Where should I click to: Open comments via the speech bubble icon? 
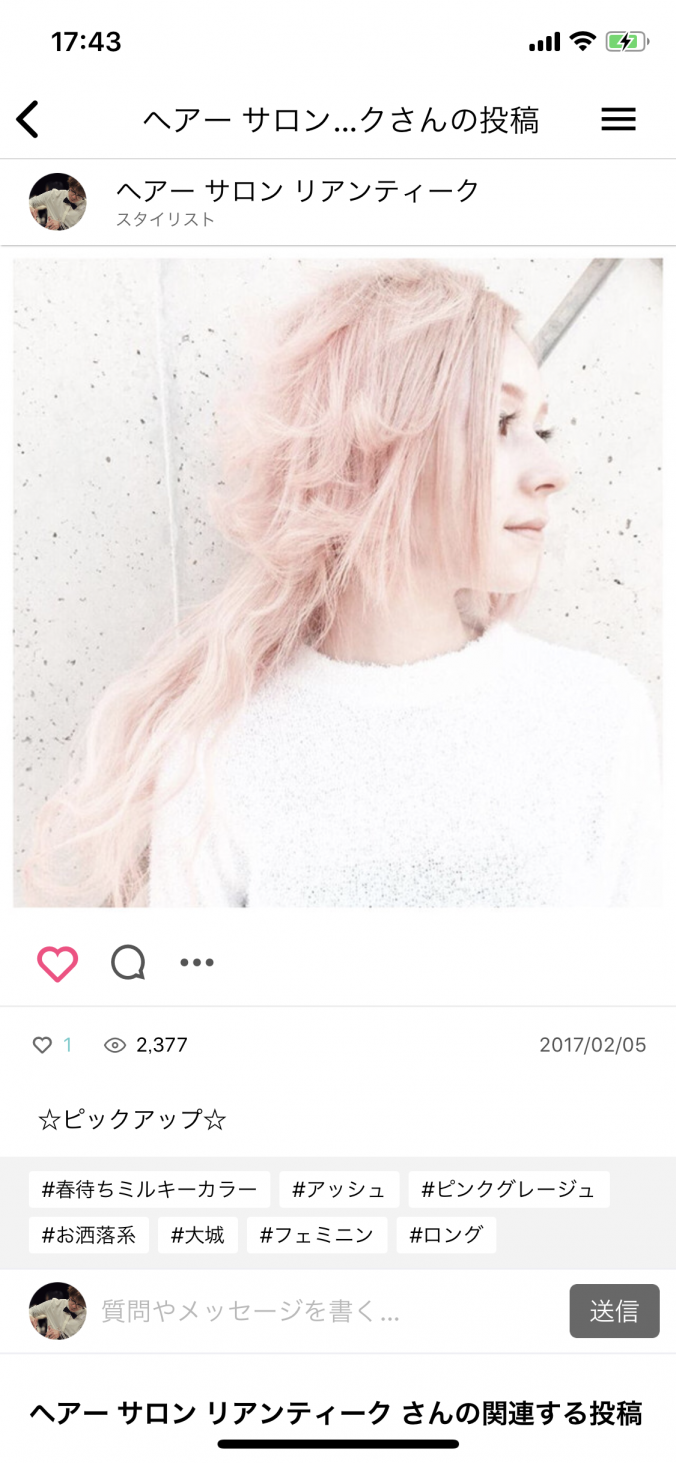coord(128,963)
